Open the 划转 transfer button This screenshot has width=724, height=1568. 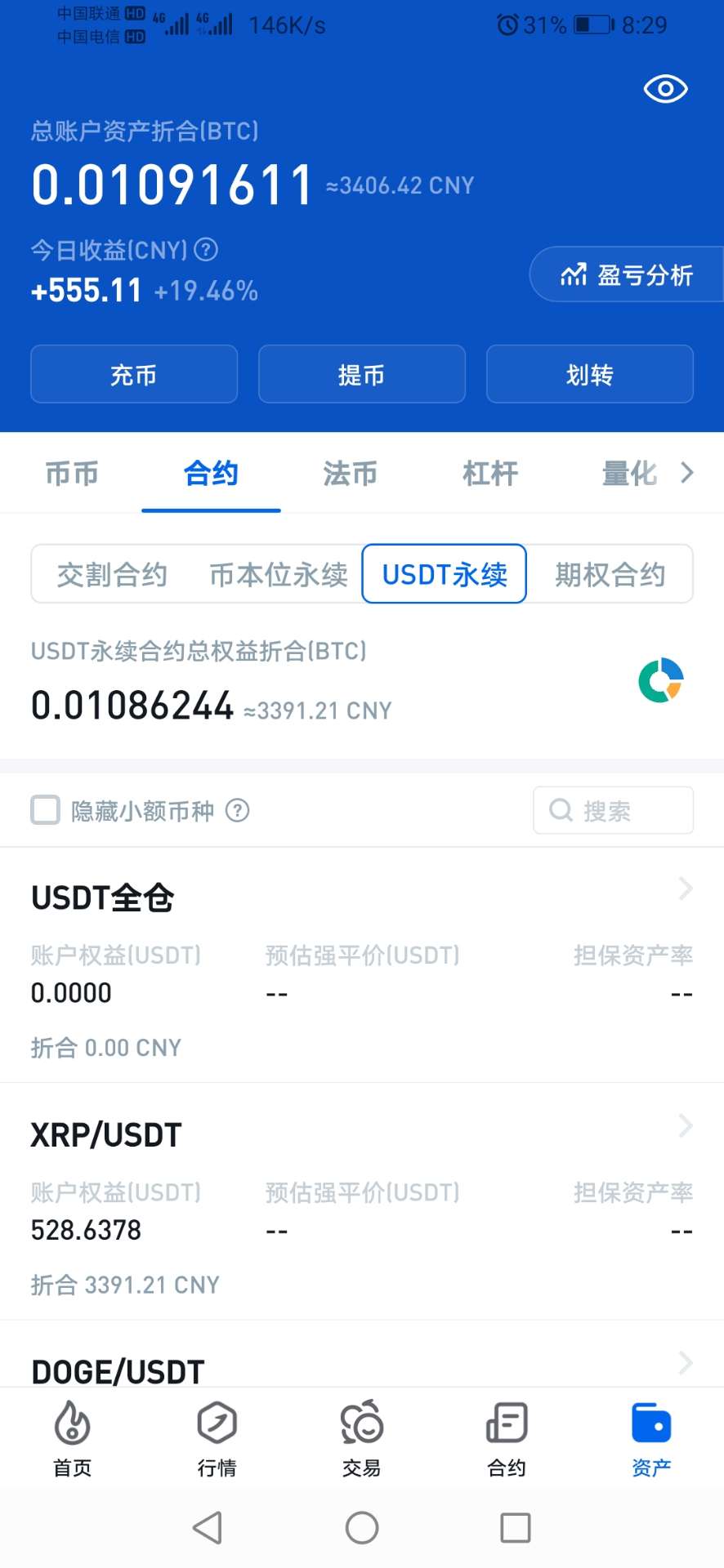click(x=590, y=374)
